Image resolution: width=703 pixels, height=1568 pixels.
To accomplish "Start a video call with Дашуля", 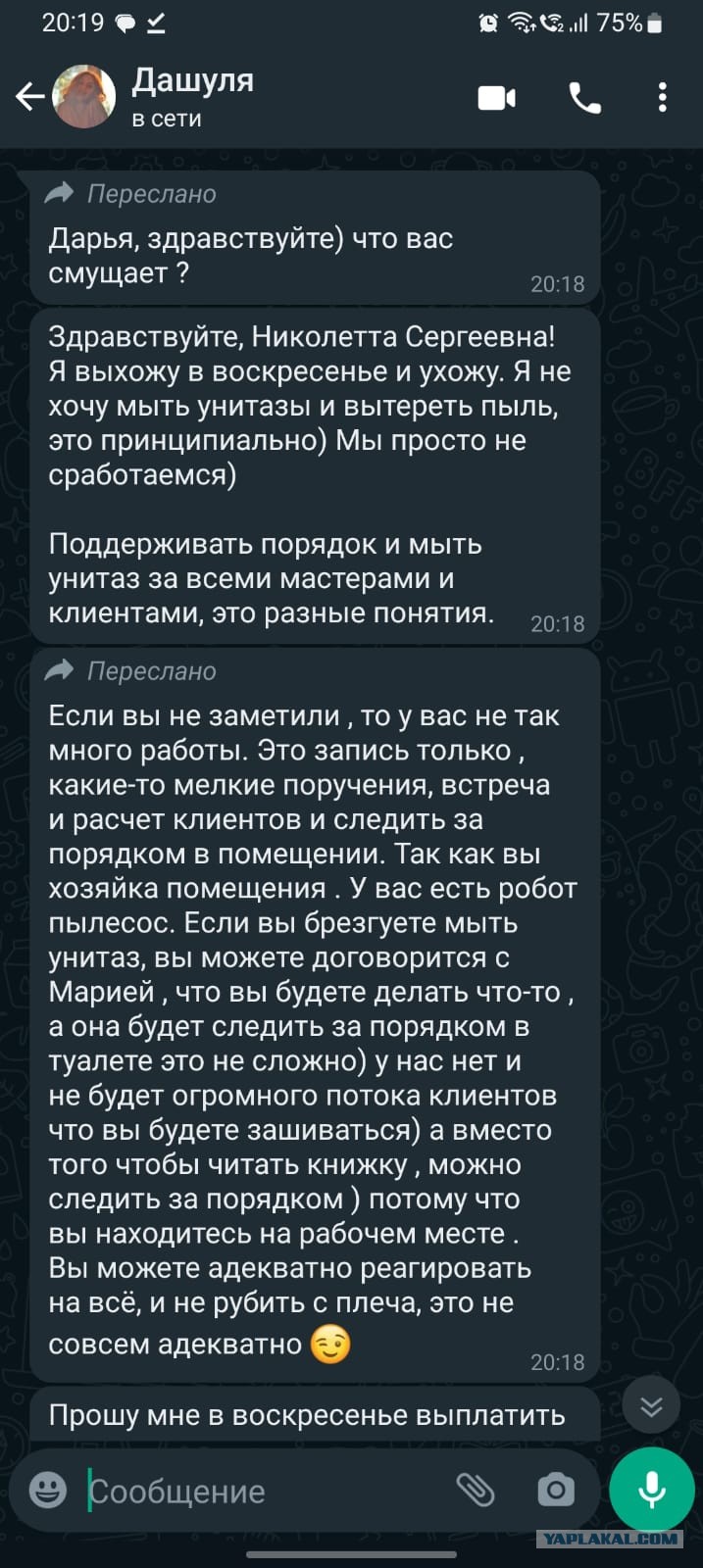I will [497, 98].
